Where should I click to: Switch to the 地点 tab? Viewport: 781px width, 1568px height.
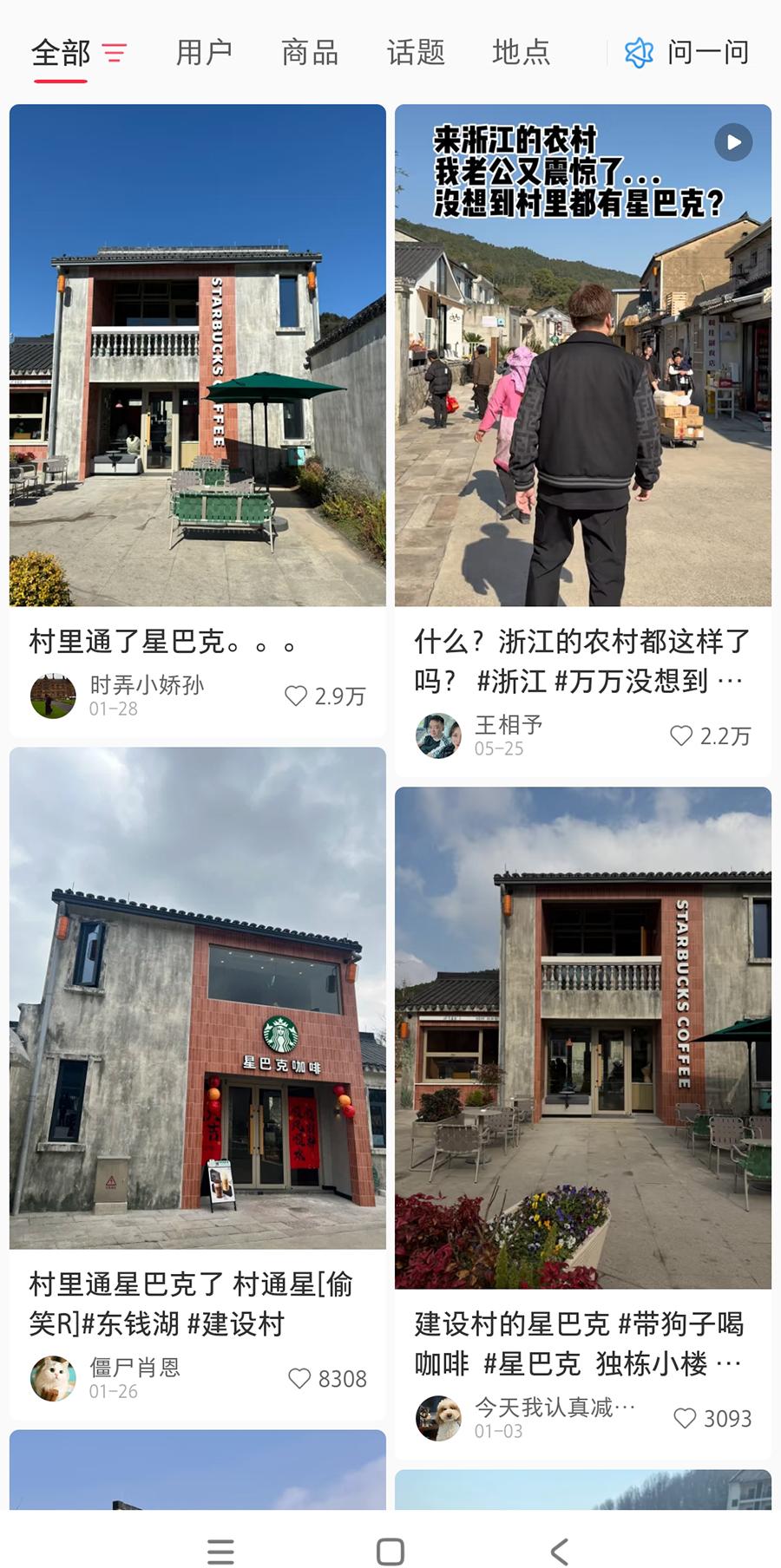[x=521, y=53]
